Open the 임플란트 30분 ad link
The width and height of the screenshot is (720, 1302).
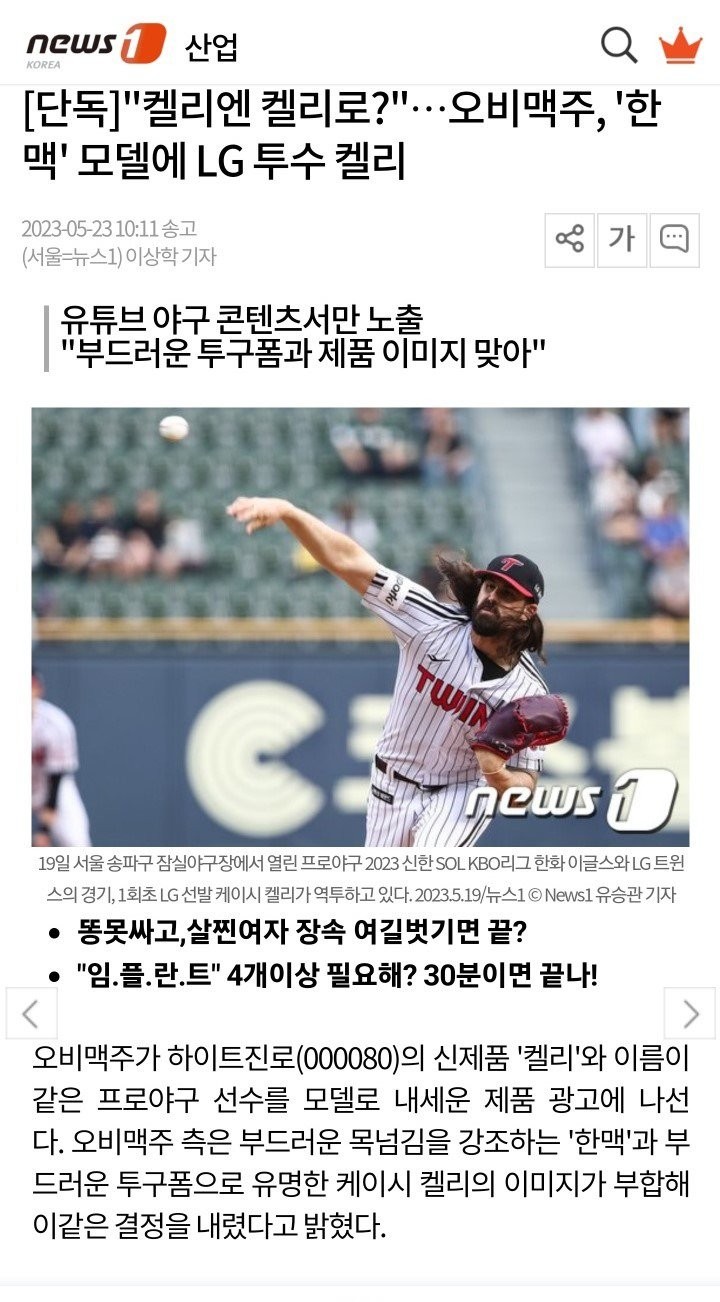[x=337, y=975]
